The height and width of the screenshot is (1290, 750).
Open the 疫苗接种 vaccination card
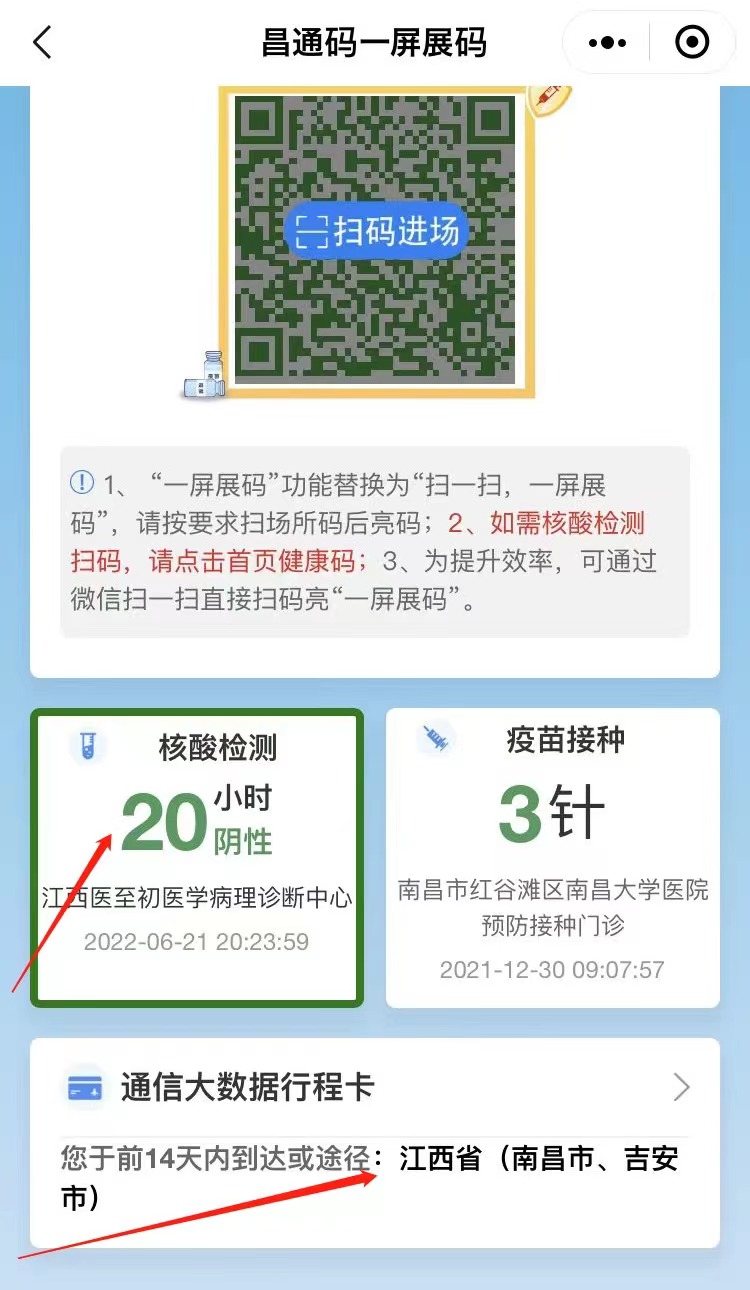coord(552,857)
